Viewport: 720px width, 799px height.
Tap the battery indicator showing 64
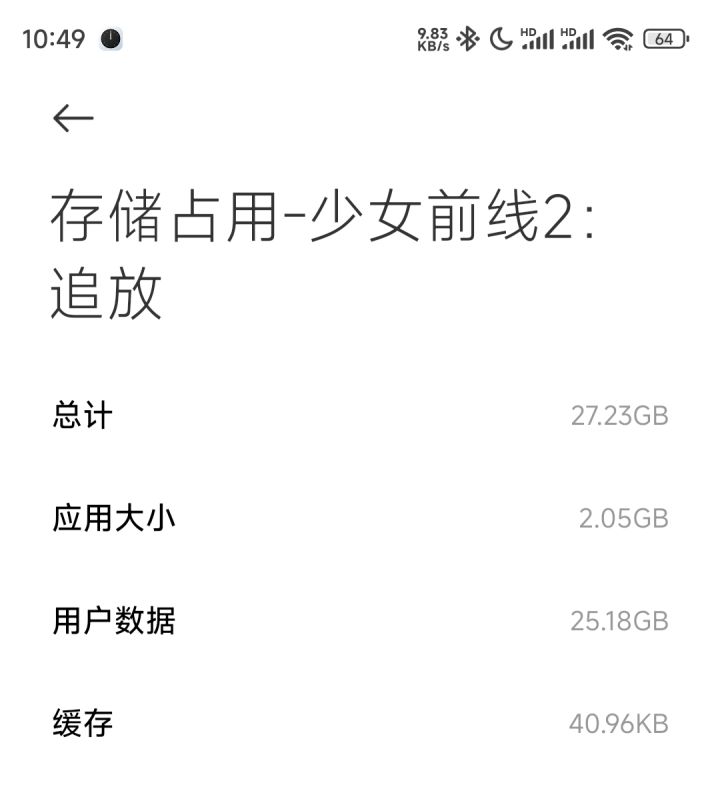coord(663,38)
